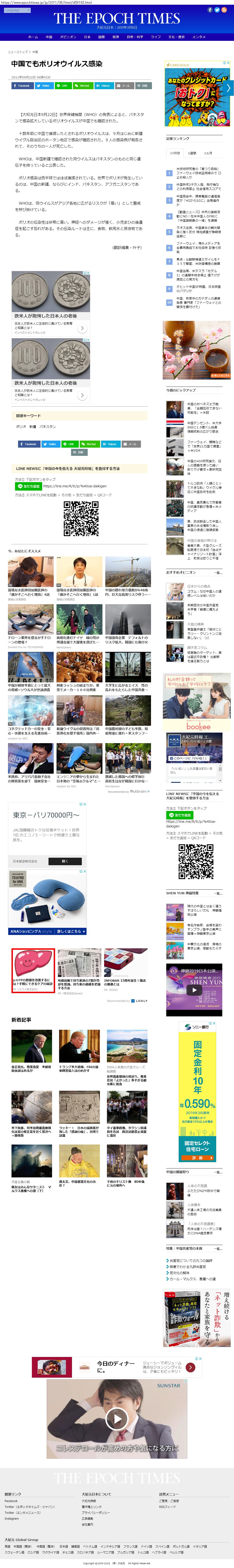Tap the ニューストップ breadcrumb link
This screenshot has width=234, height=1568.
pos(18,52)
